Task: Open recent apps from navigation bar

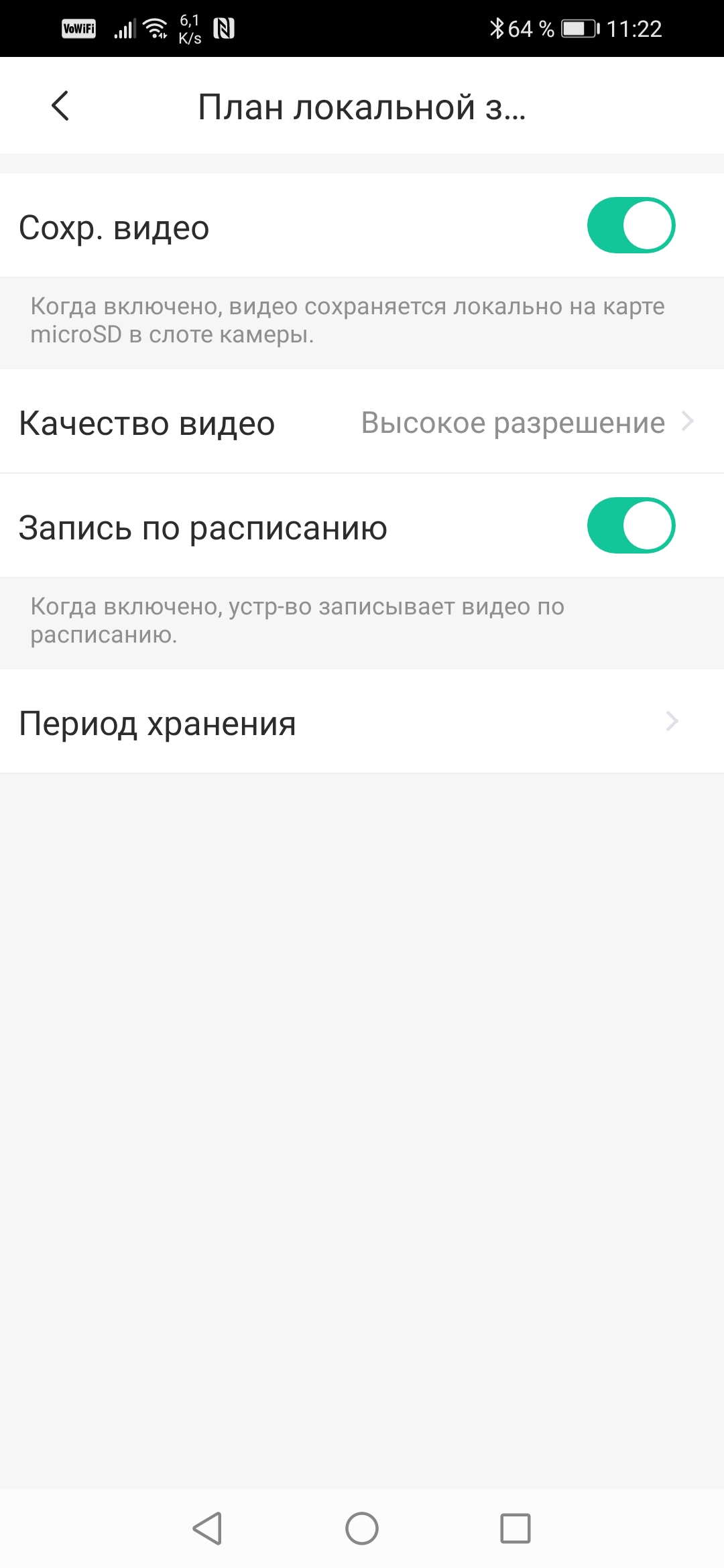Action: 515,1528
